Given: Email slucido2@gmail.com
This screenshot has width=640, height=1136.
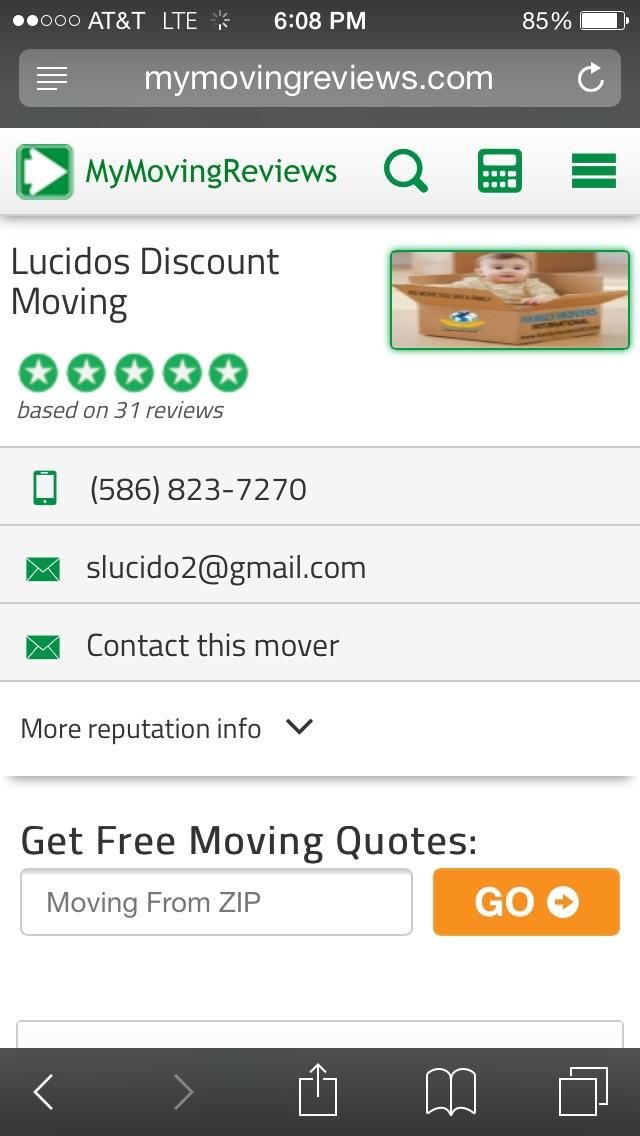Looking at the screenshot, I should coord(226,568).
